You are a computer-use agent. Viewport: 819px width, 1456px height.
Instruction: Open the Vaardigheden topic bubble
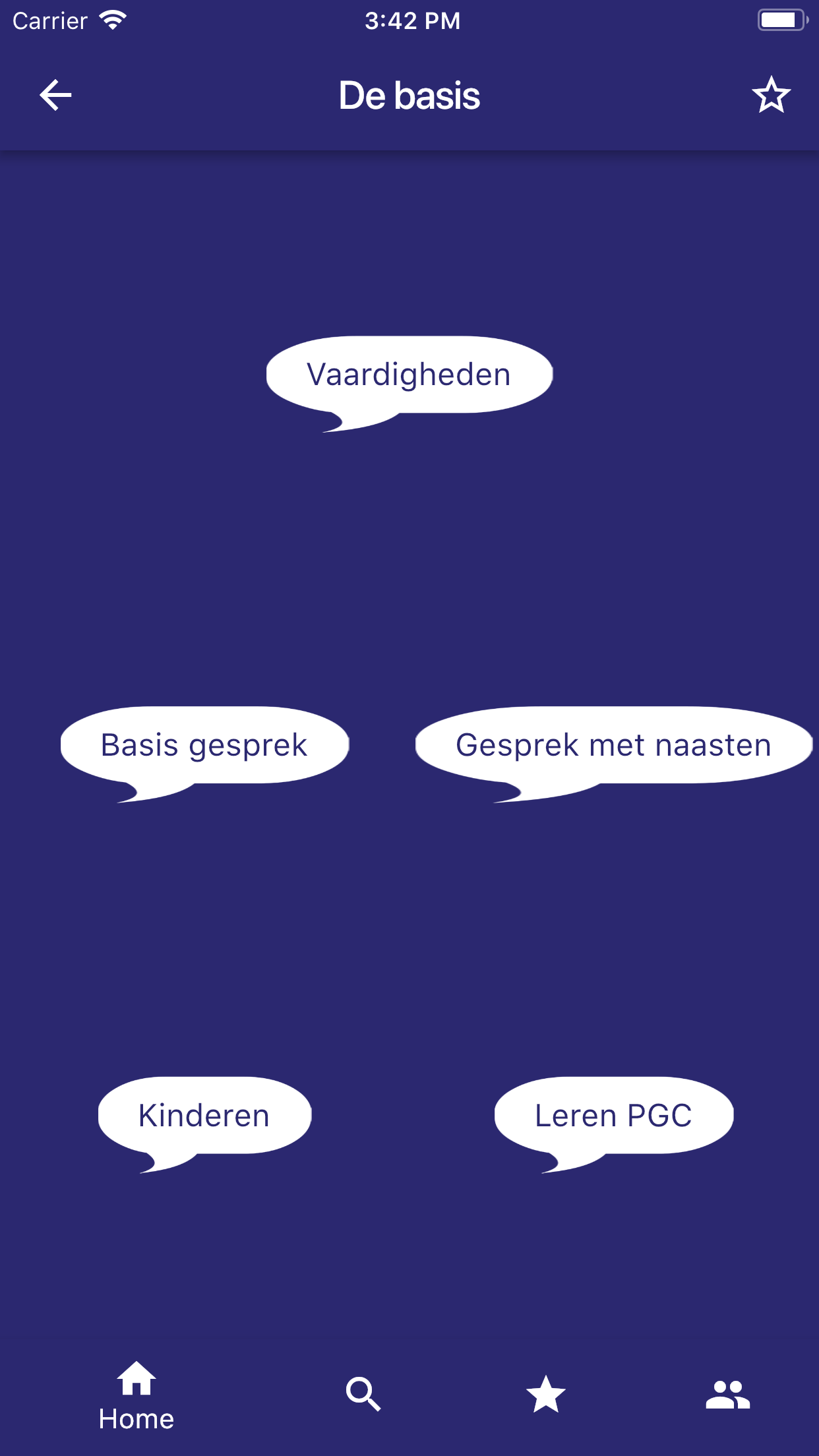point(408,374)
